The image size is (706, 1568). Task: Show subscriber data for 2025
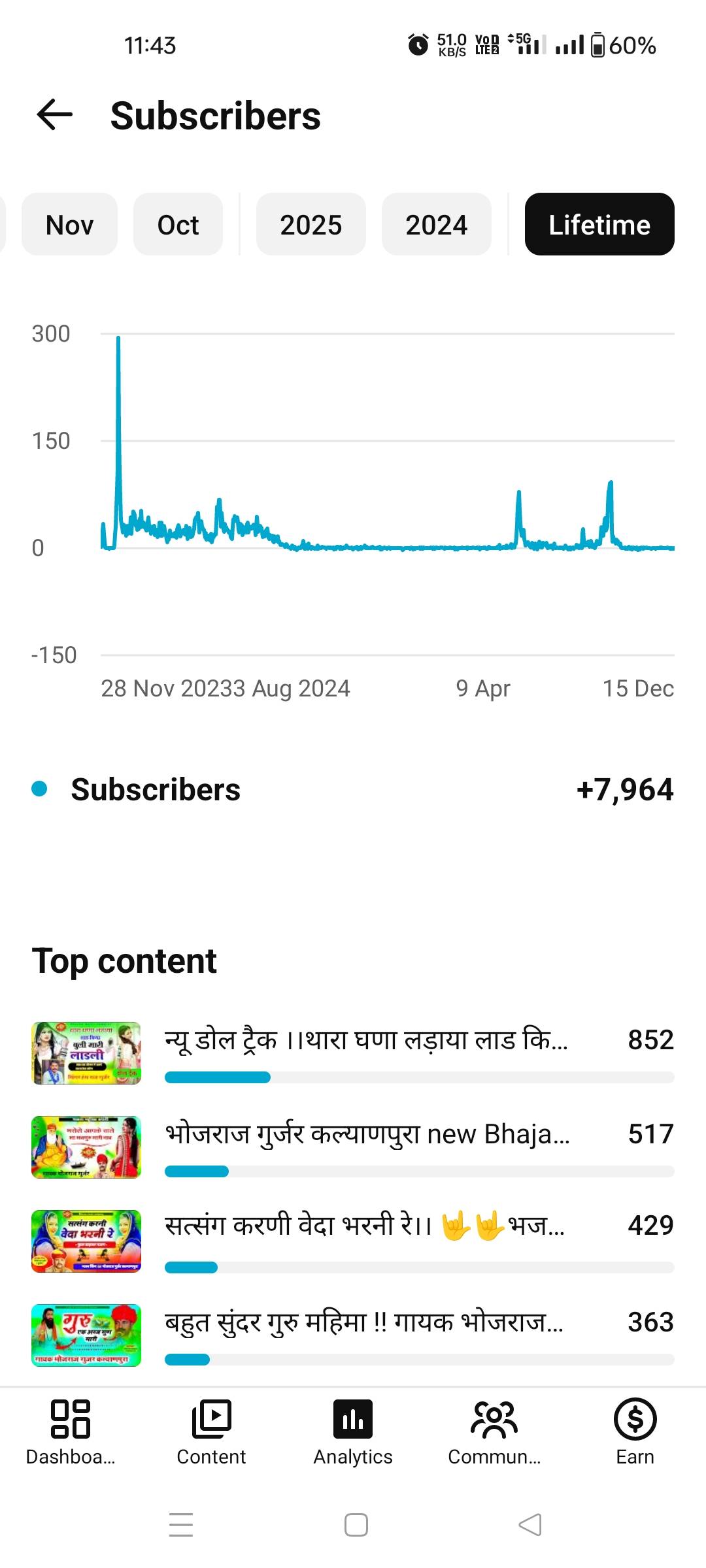click(x=311, y=225)
